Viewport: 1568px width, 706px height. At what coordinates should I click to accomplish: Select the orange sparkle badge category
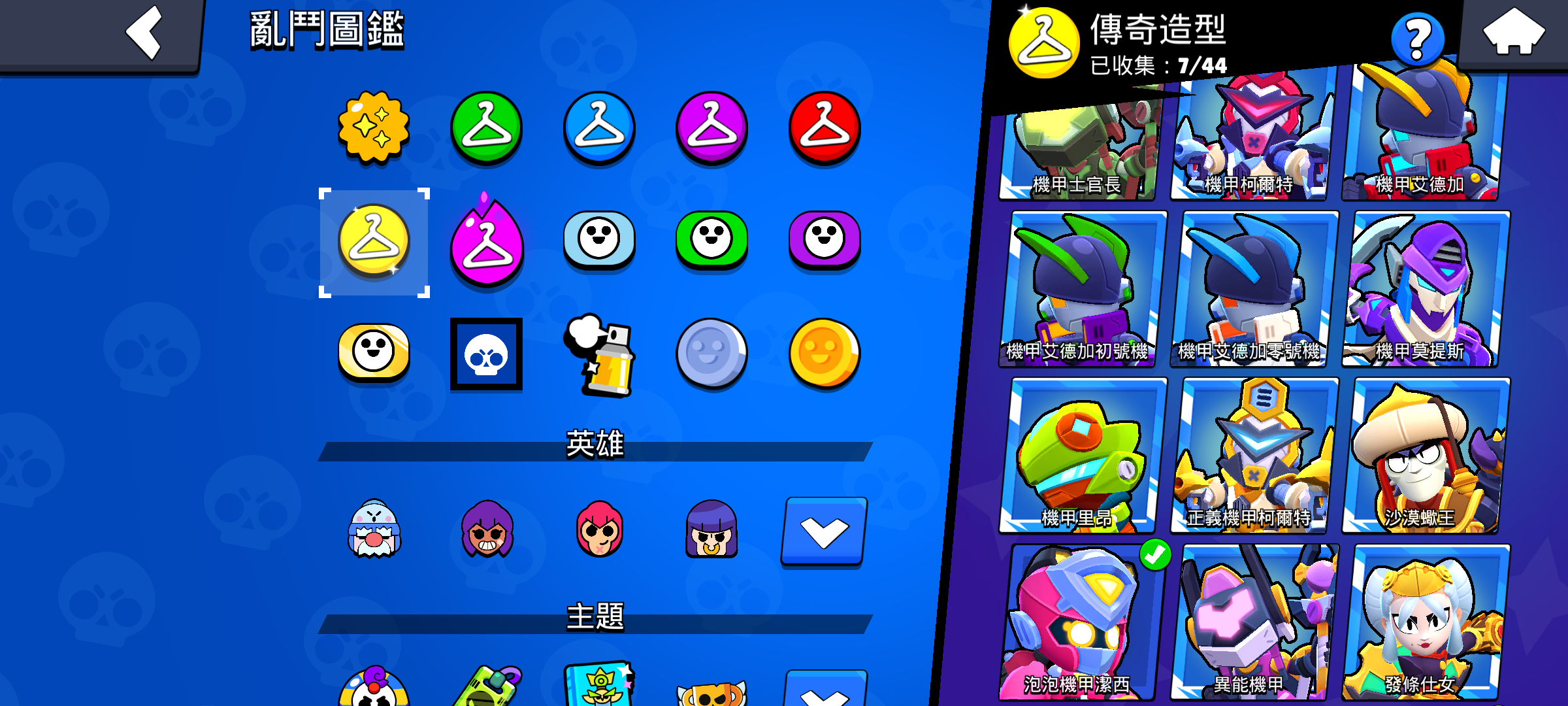click(374, 126)
